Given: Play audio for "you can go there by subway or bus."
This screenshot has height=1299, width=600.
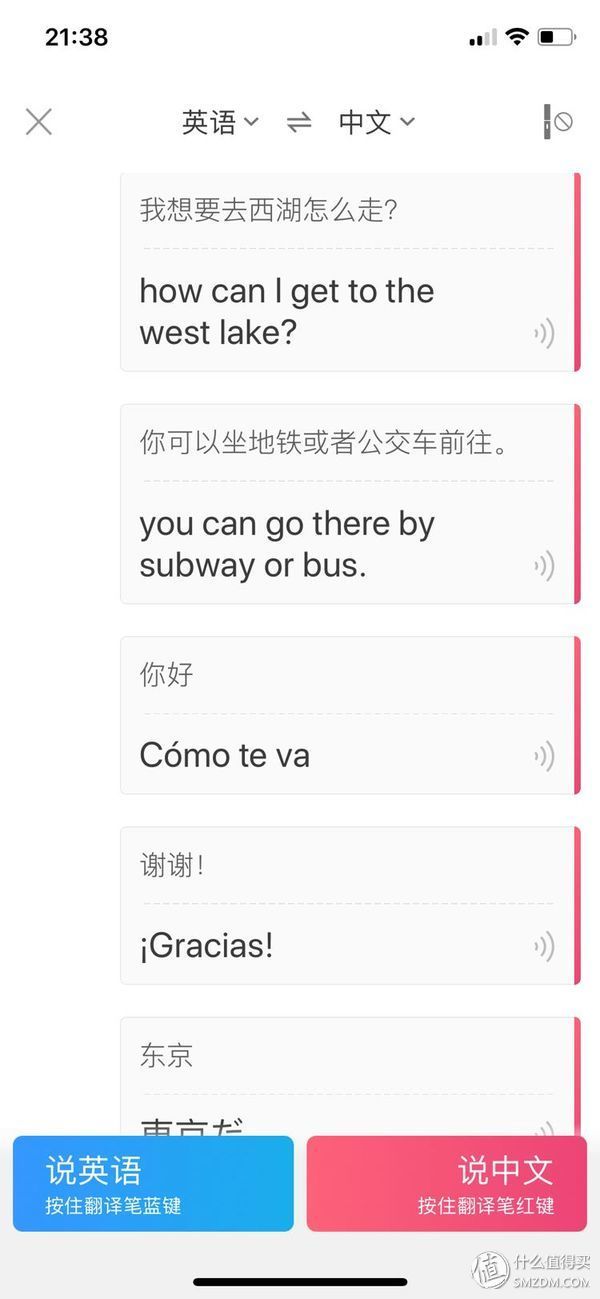Looking at the screenshot, I should tap(544, 566).
